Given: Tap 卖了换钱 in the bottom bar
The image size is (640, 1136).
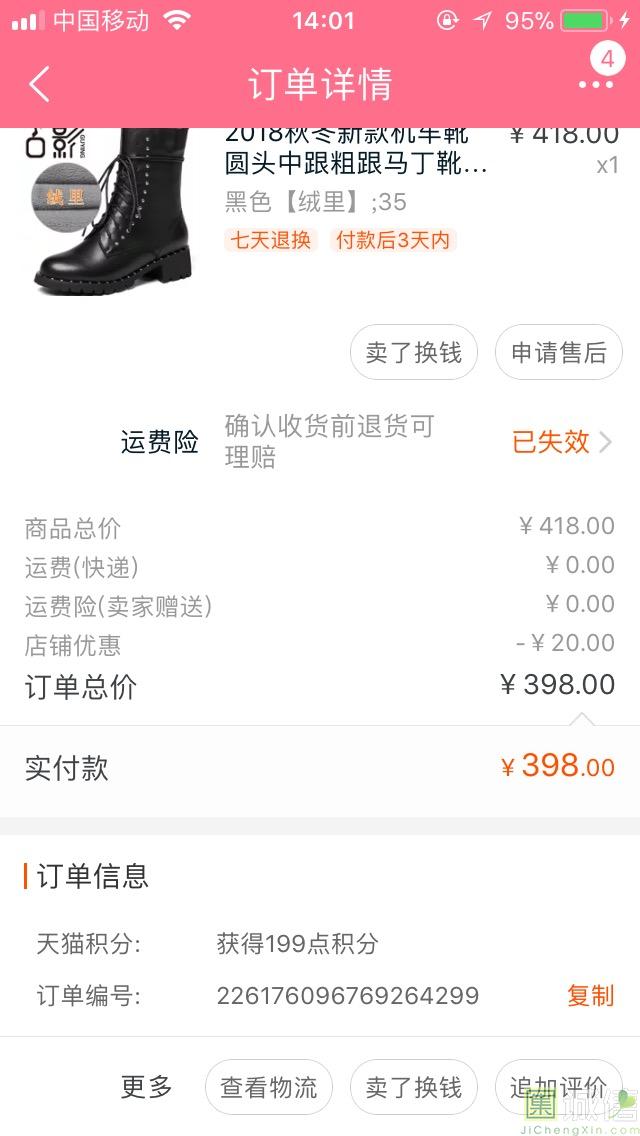Looking at the screenshot, I should click(x=414, y=1087).
